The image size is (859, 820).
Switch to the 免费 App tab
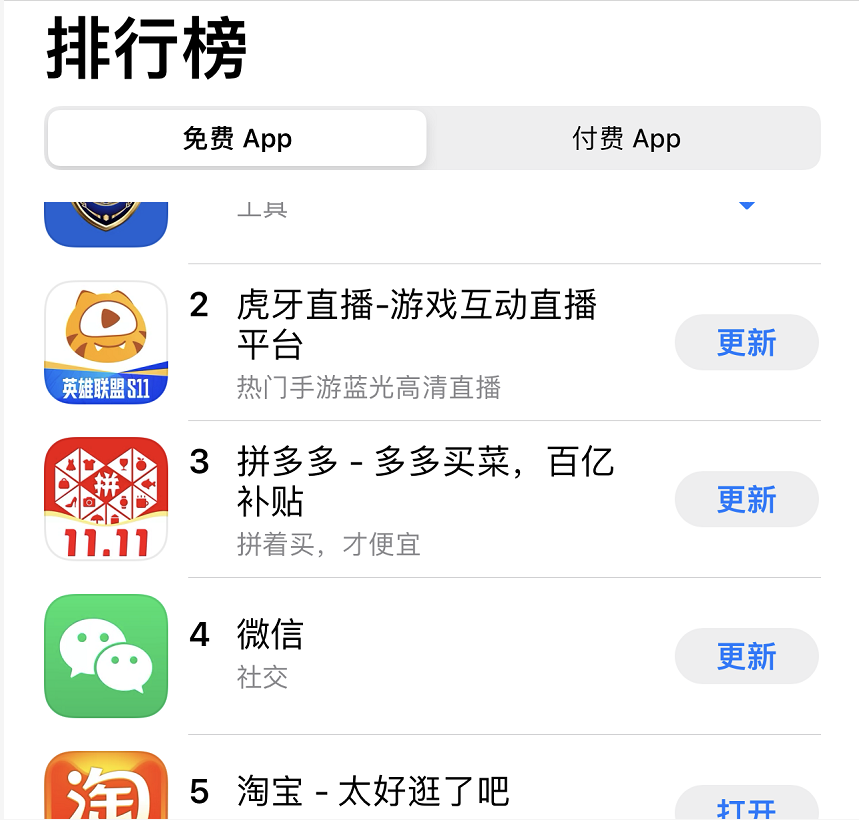coord(237,139)
